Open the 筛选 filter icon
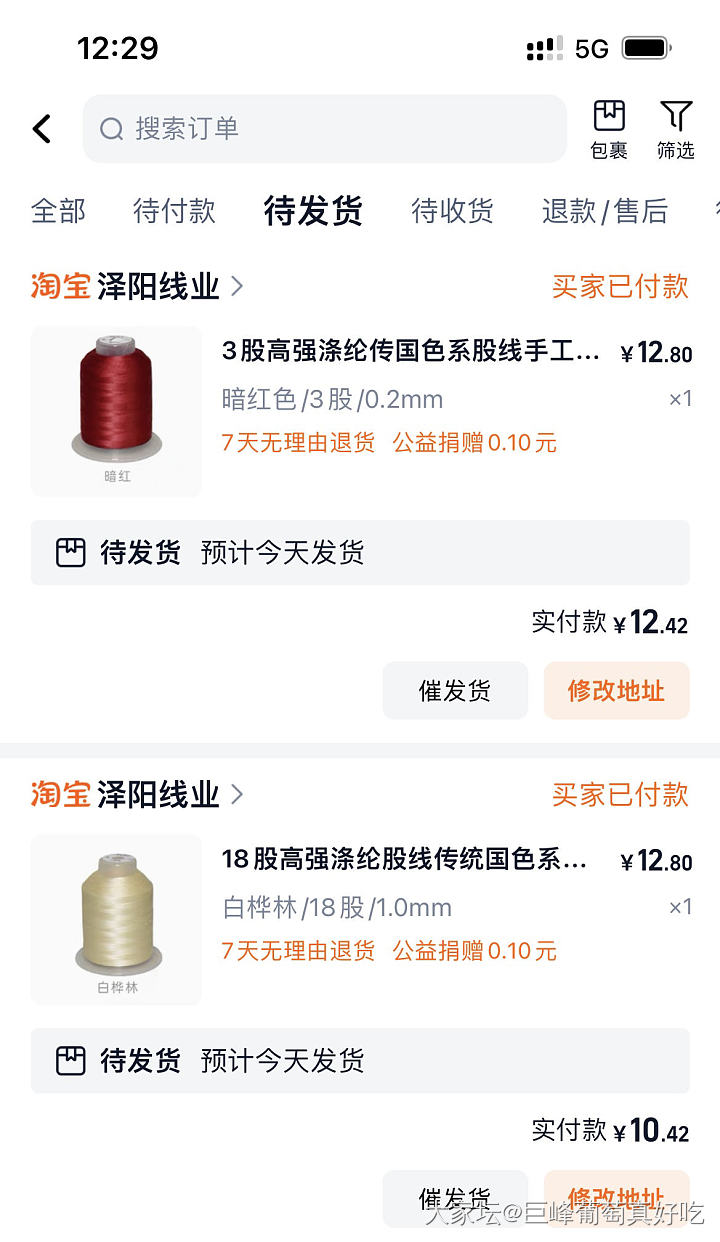720x1242 pixels. pyautogui.click(x=676, y=130)
